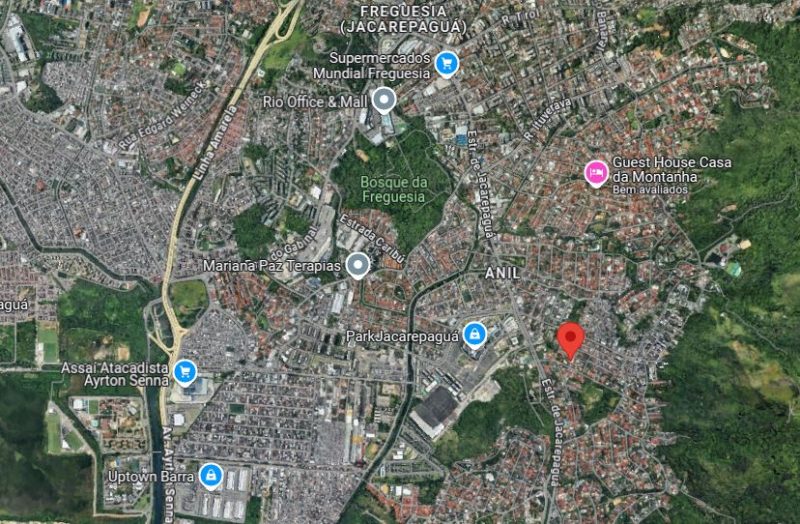Tap the Uptown Barra shopping marker
800x524 pixels.
(x=210, y=475)
